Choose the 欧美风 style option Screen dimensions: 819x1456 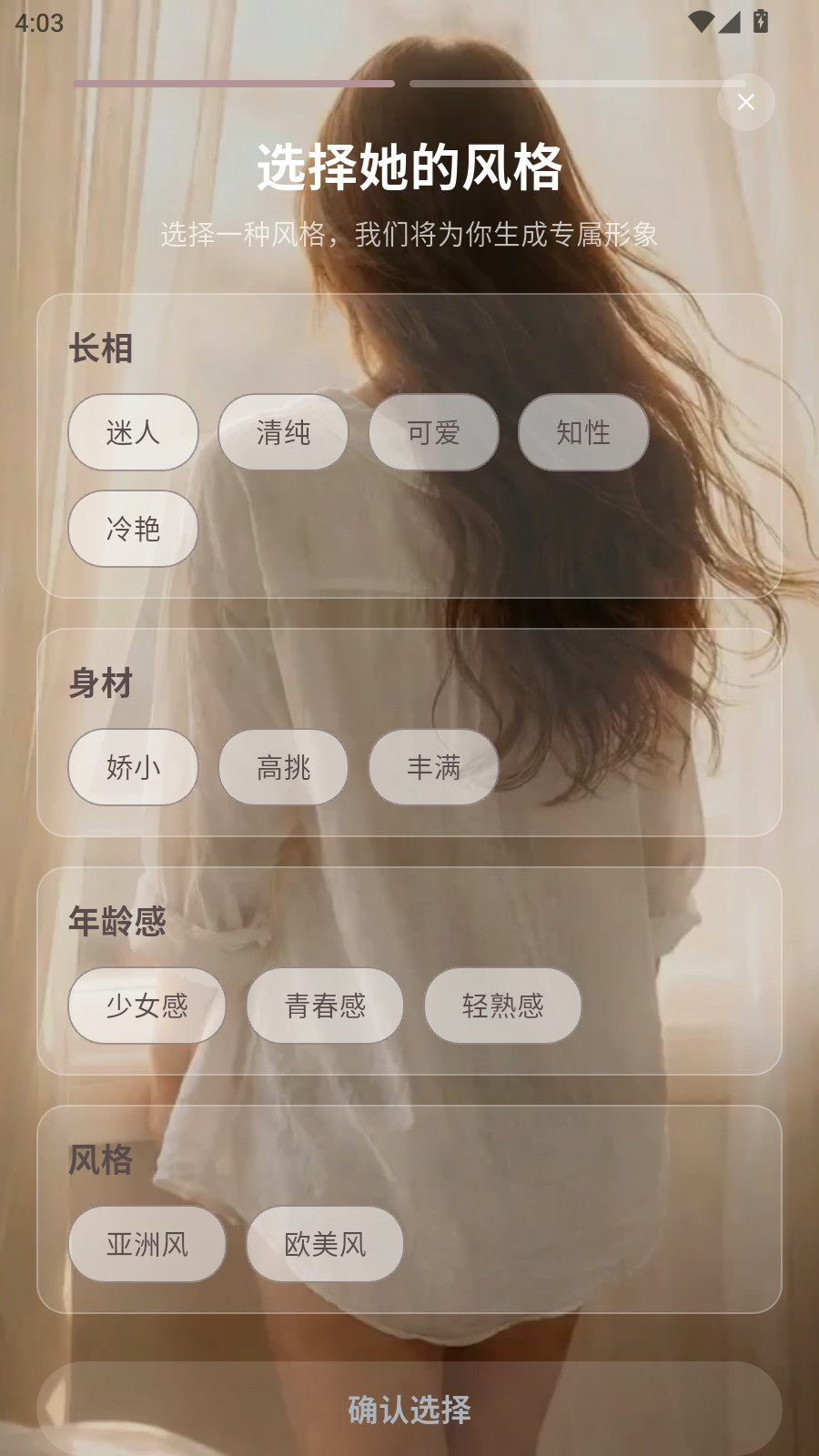point(325,1244)
